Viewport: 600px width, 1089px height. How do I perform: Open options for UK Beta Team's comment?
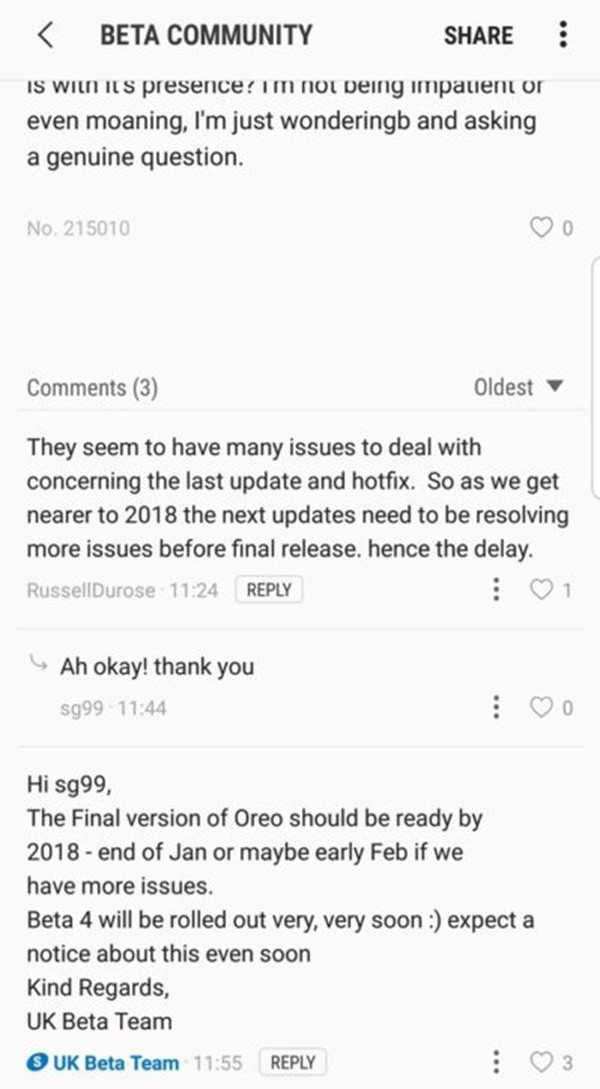click(496, 1062)
